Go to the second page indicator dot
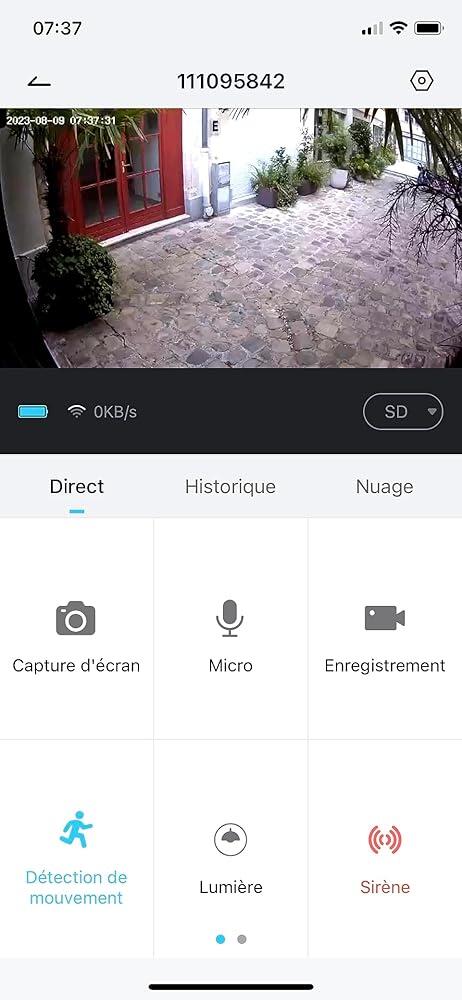 click(x=242, y=939)
